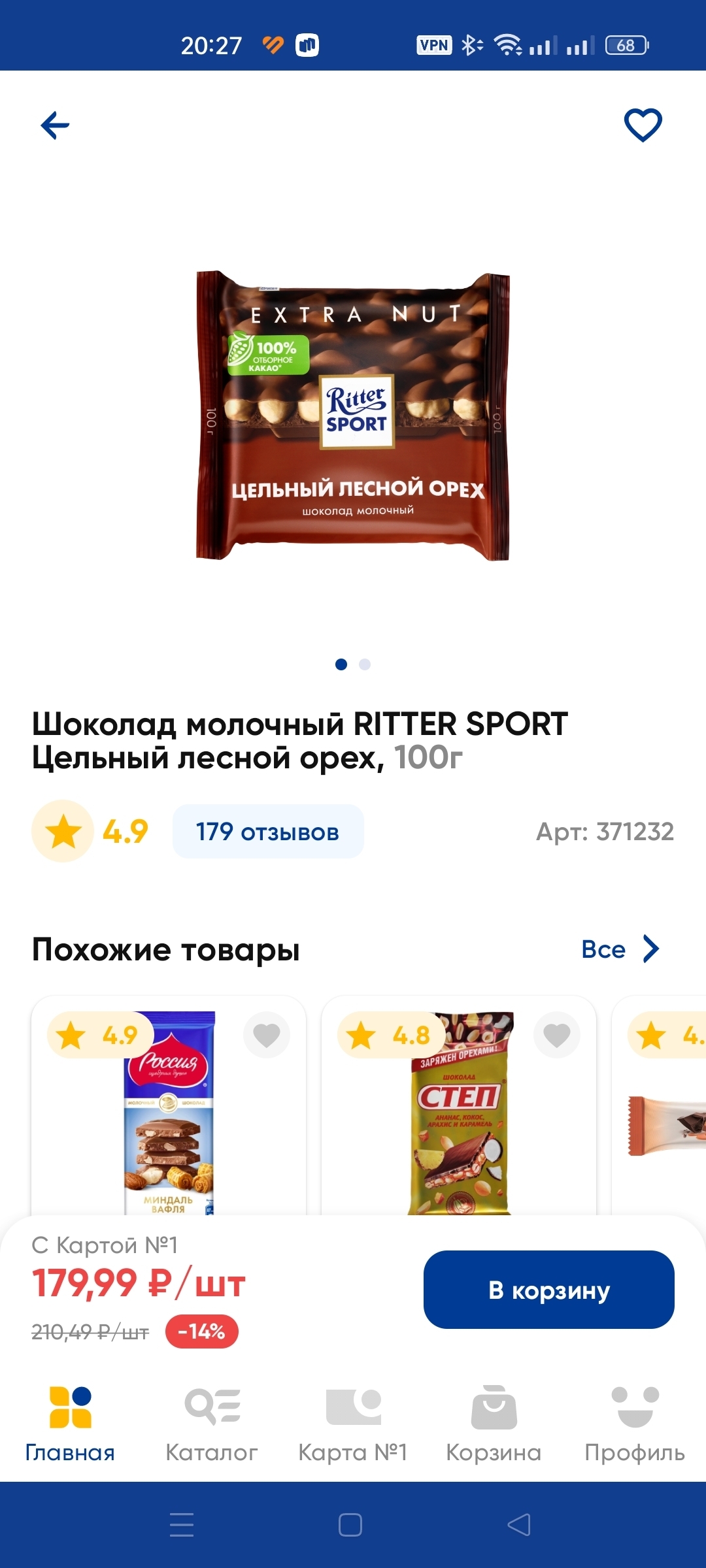Favorite the Россия chocolate card
The image size is (706, 1568).
(x=266, y=1035)
